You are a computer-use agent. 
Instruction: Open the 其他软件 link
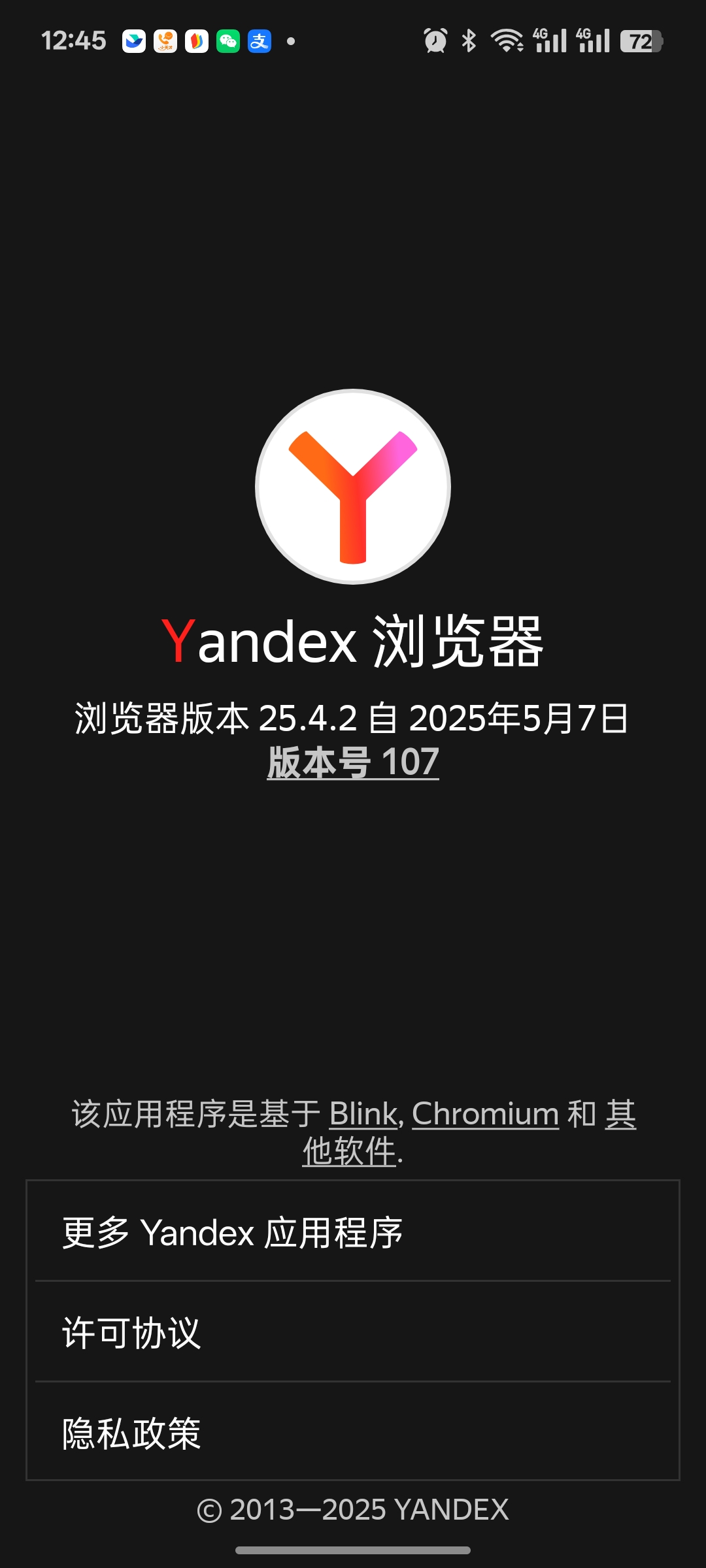point(349,1151)
